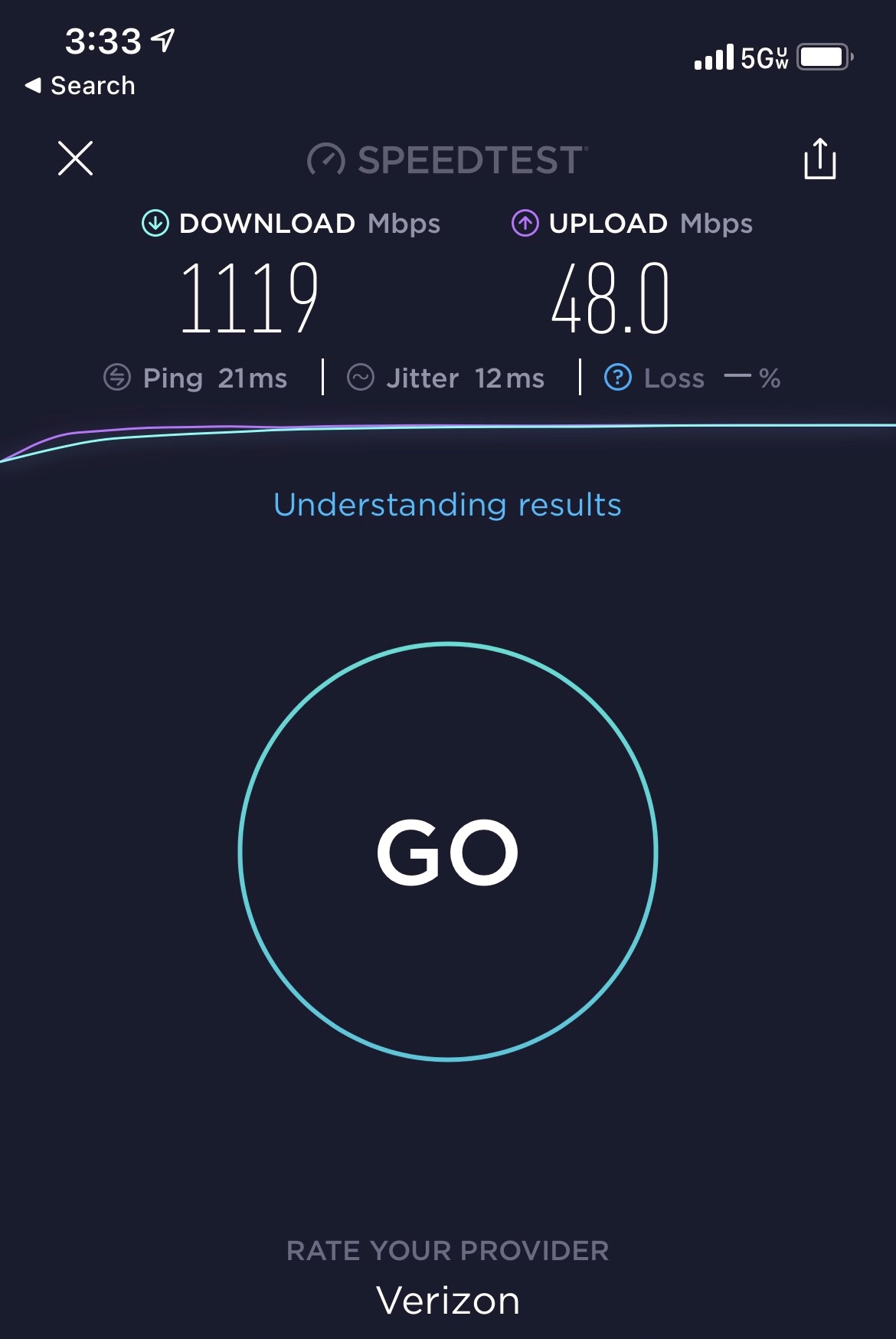Viewport: 896px width, 1339px height.
Task: Share the speed test results
Action: click(819, 159)
